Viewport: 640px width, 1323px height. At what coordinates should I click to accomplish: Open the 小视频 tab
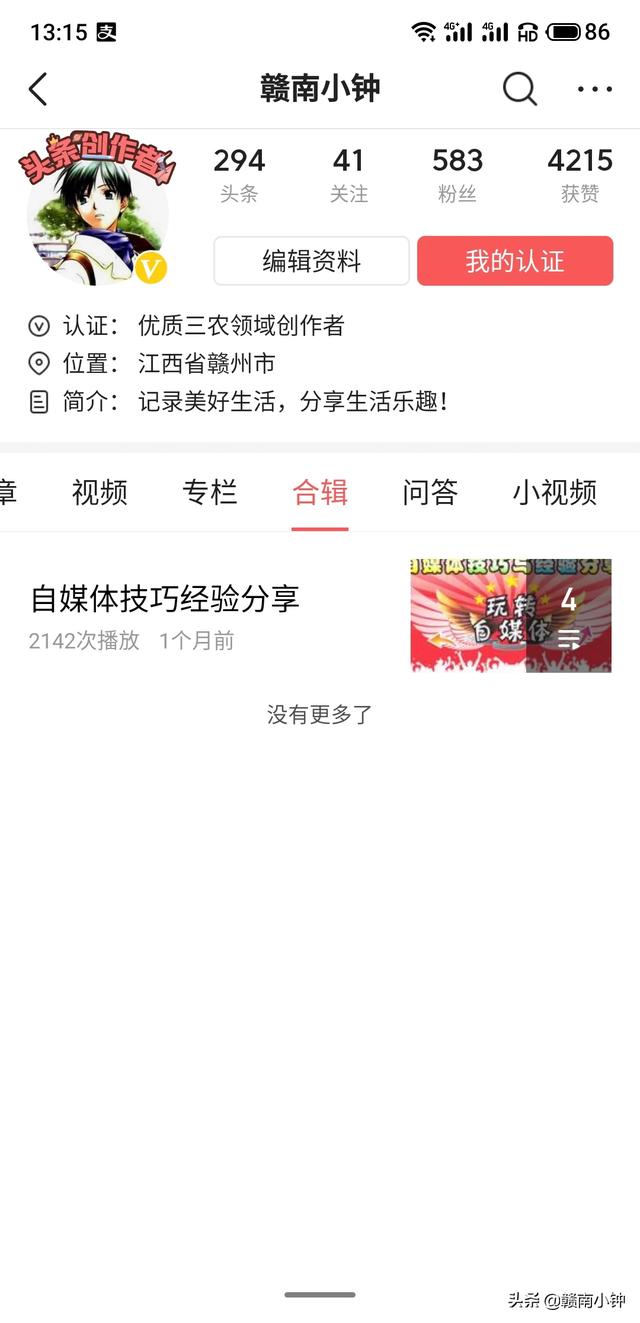(x=554, y=492)
